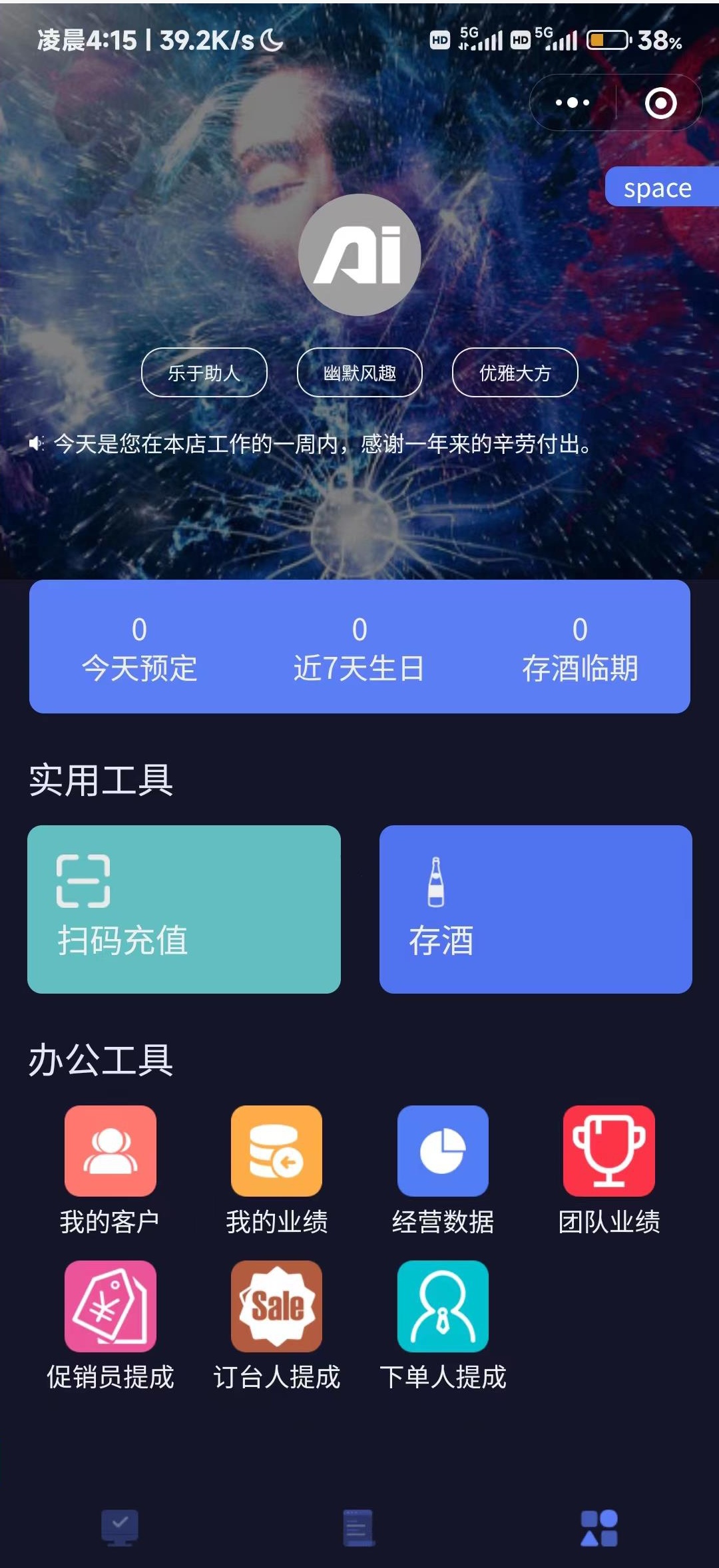Open 我的客户

(x=110, y=1170)
